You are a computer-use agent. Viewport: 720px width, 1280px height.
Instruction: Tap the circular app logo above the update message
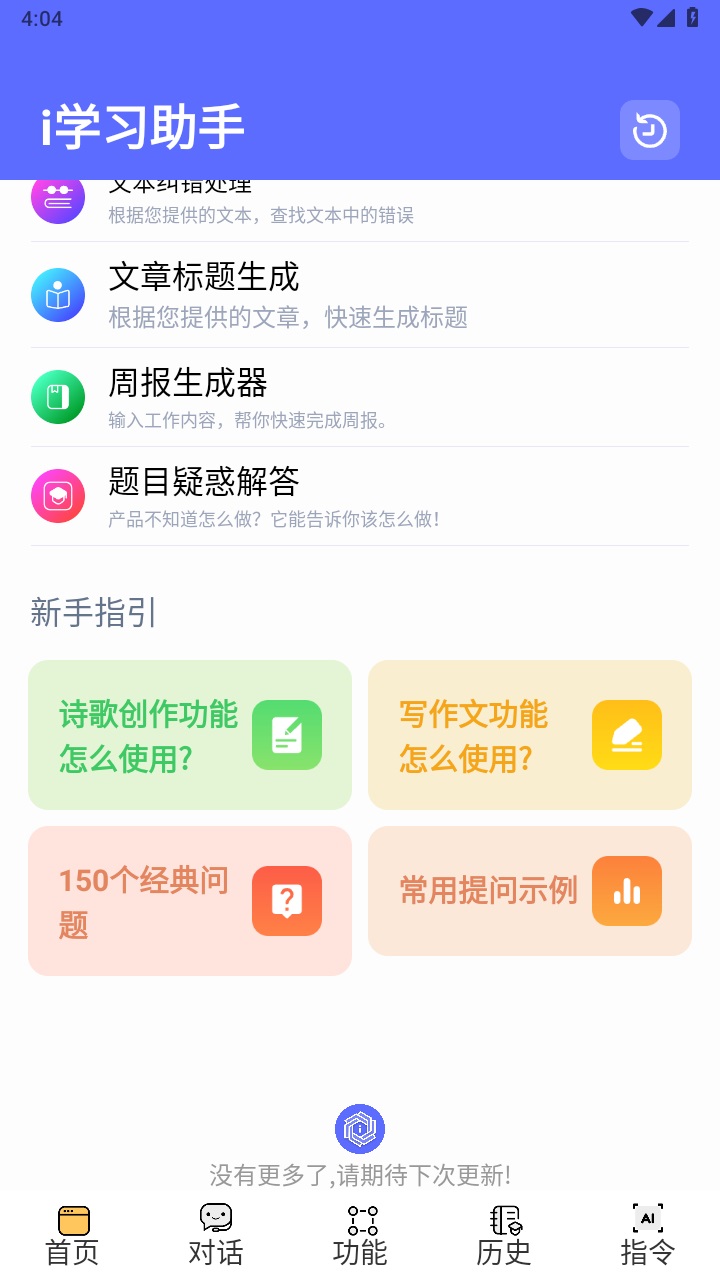[359, 1127]
